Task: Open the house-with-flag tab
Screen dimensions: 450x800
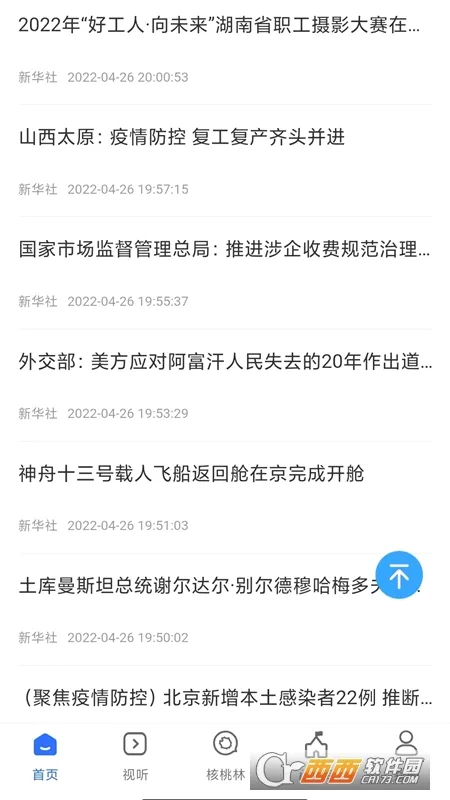Action: click(316, 743)
